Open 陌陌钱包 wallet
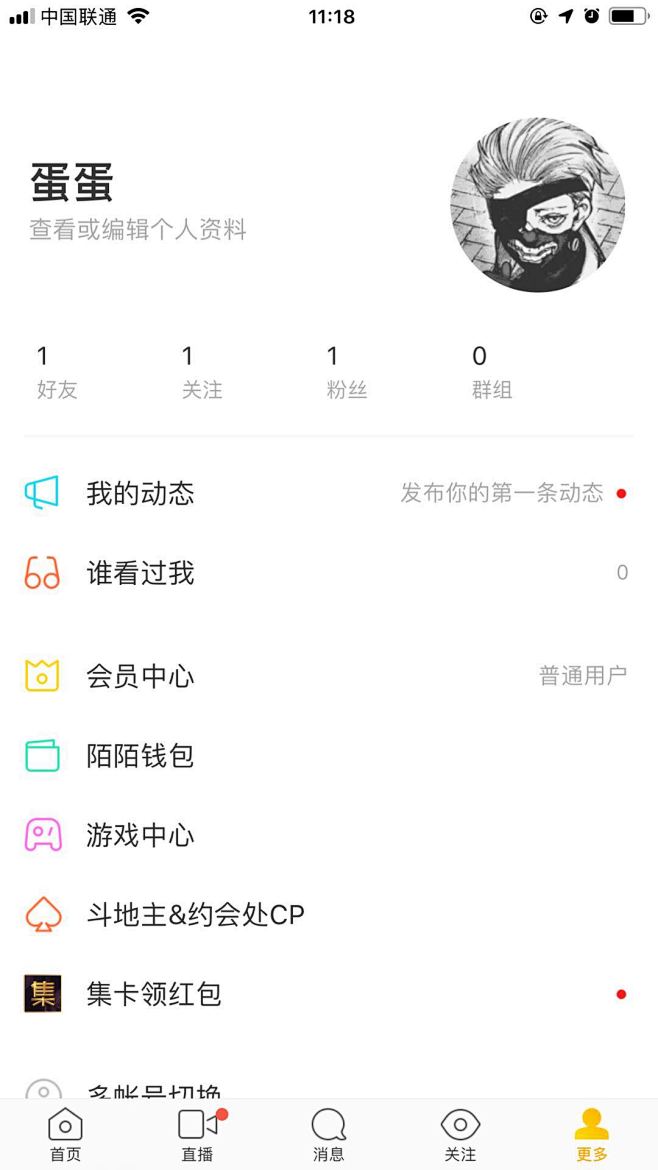The height and width of the screenshot is (1170, 658). pyautogui.click(x=329, y=756)
